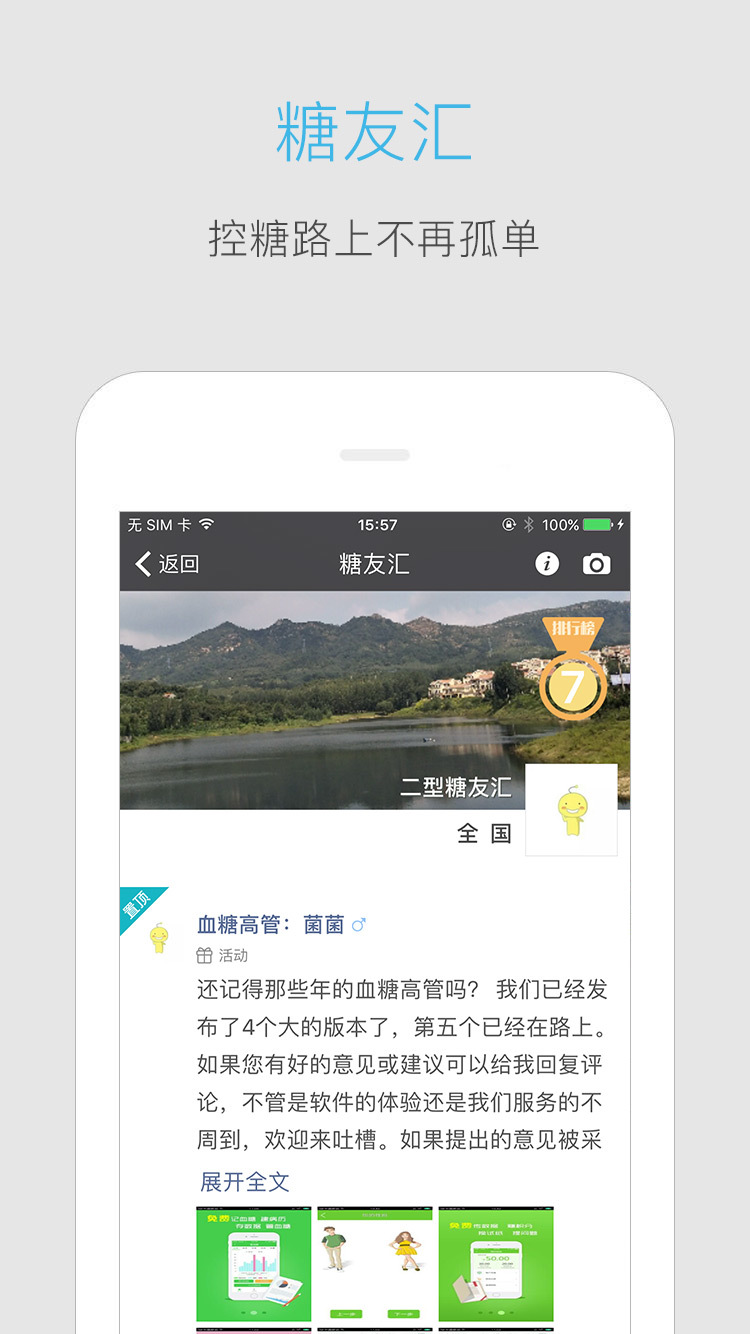Open the middle thumbnail with cartoon figures
Screen dimensions: 750x1334
pyautogui.click(x=374, y=1264)
